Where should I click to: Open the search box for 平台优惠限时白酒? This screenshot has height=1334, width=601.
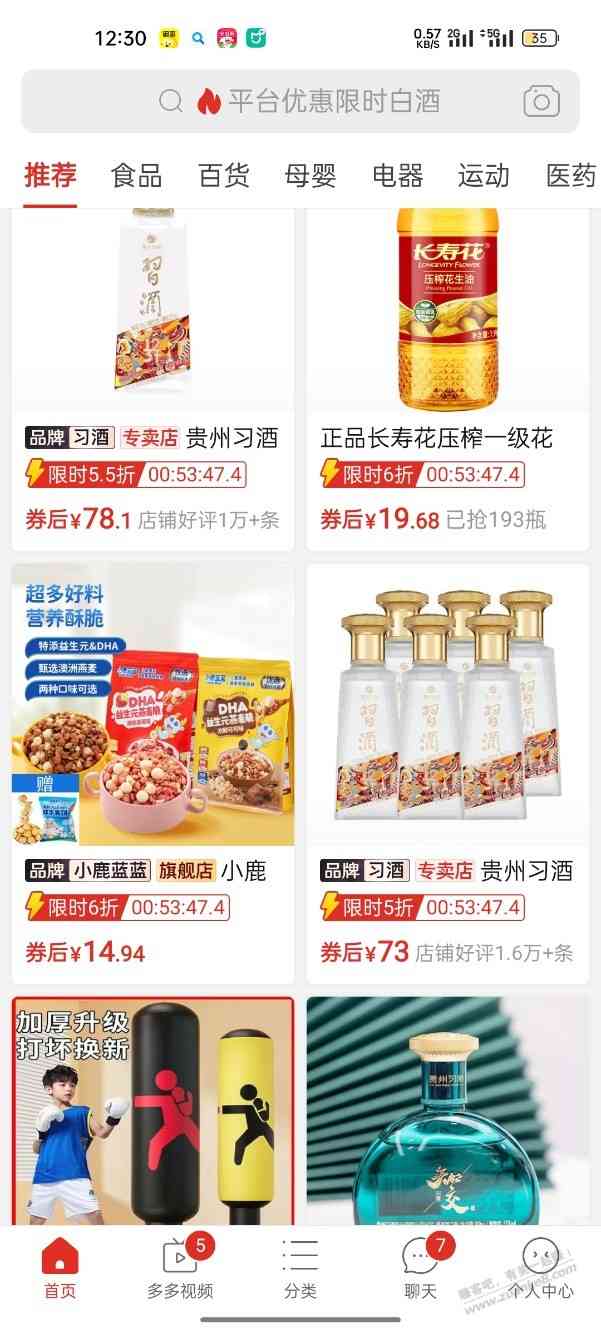pos(300,101)
